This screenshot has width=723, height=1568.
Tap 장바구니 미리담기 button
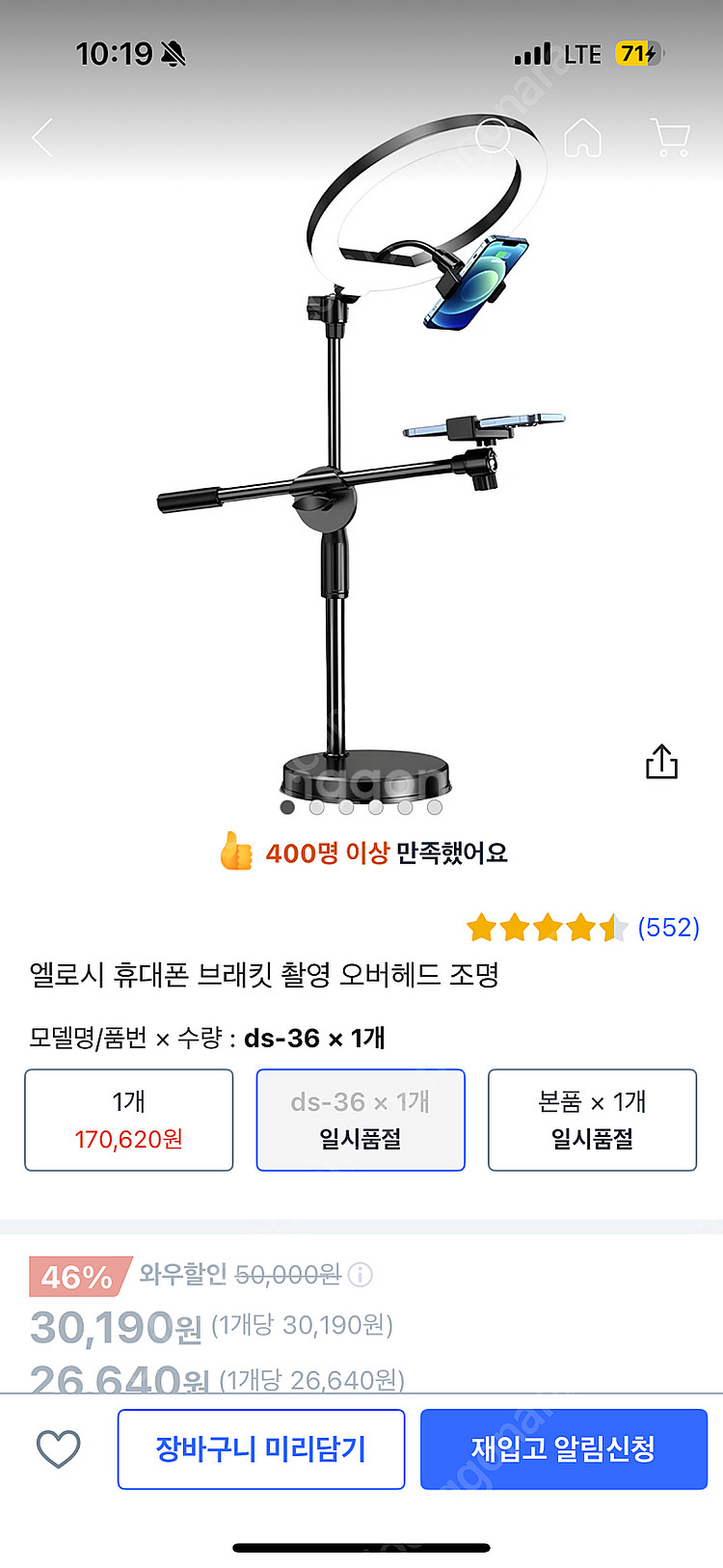(x=261, y=1448)
